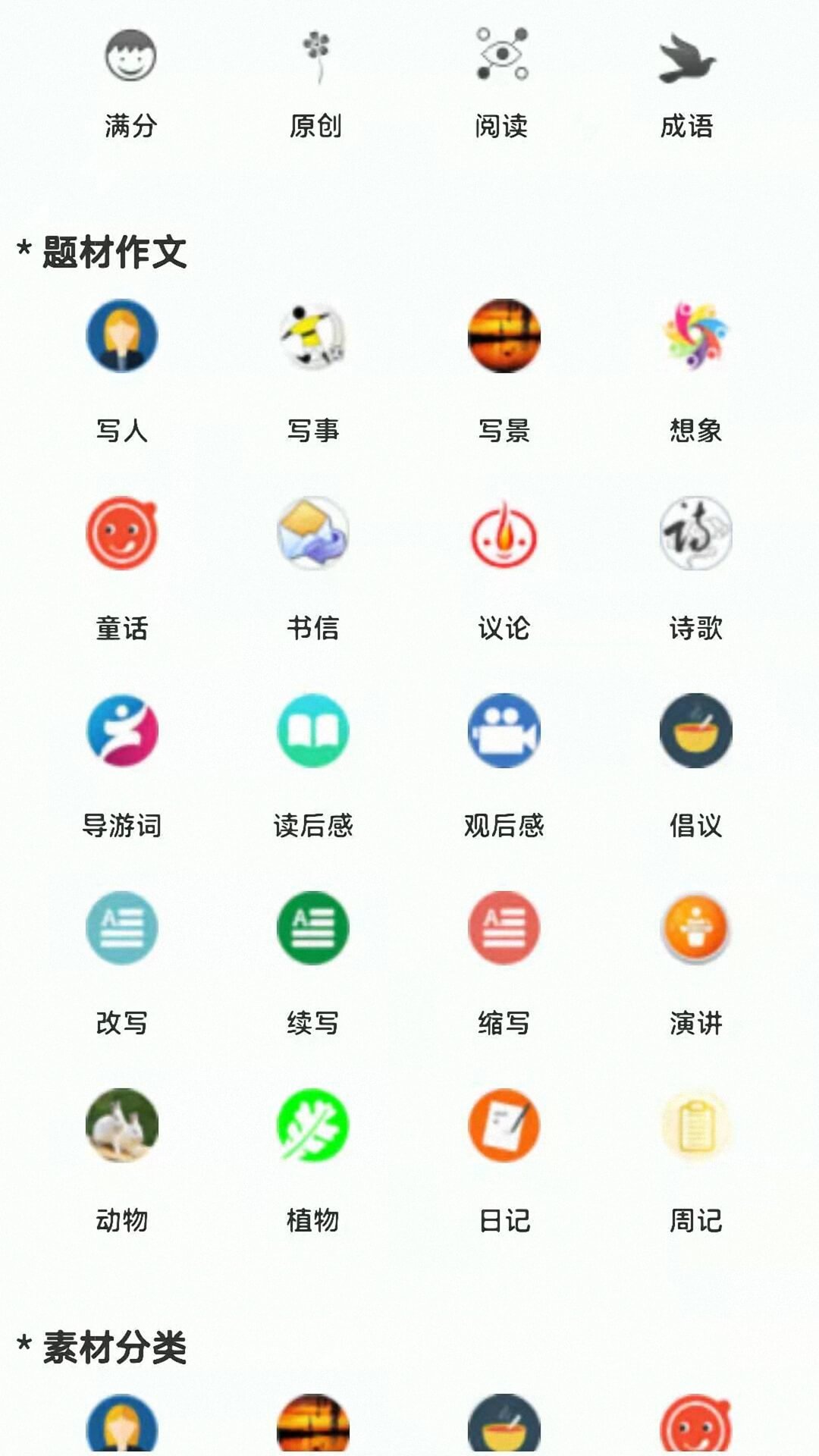Click the 读后感 open book icon
Screen dimensions: 819x1456
312,730
